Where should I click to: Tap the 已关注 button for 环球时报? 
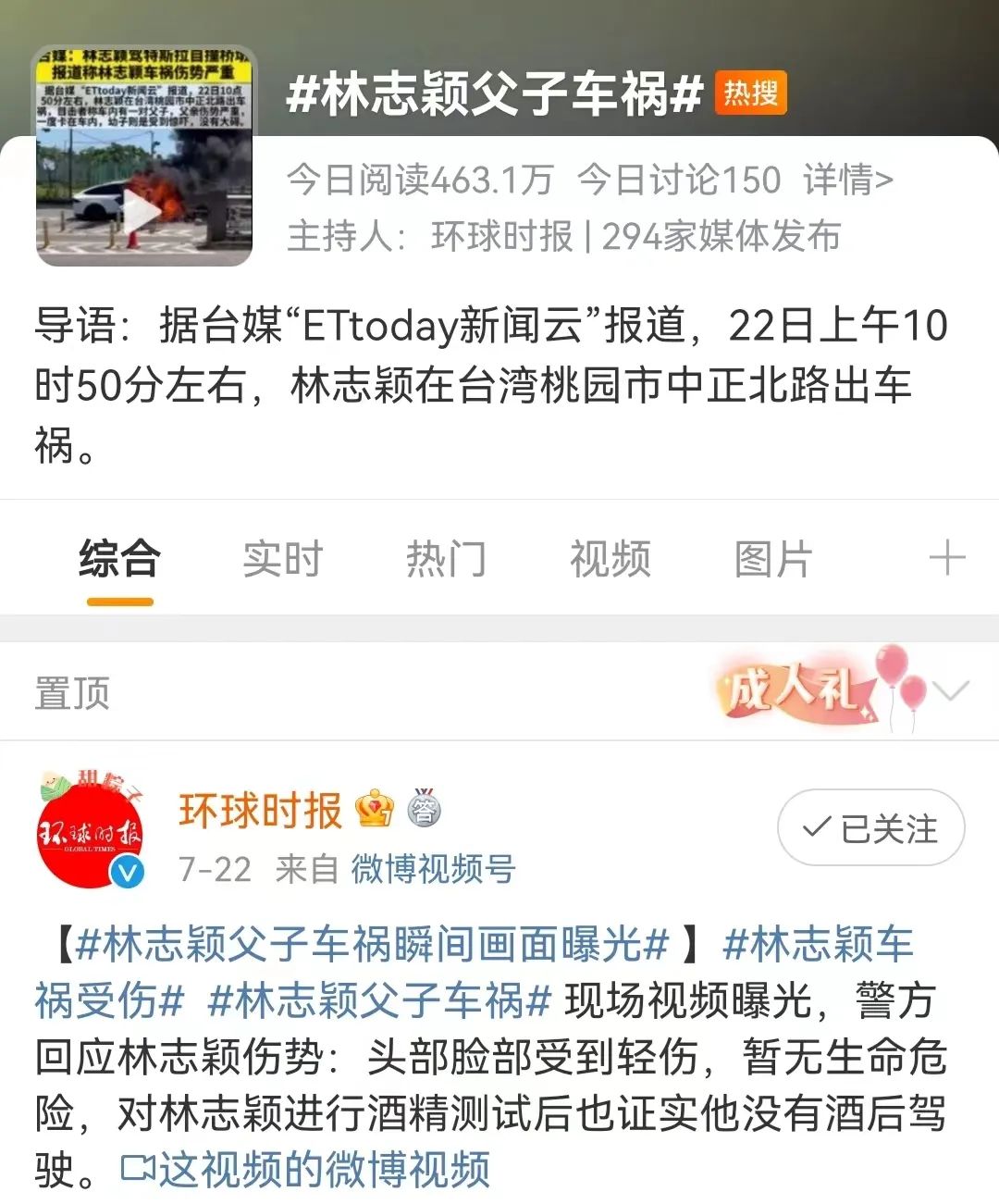[x=870, y=827]
